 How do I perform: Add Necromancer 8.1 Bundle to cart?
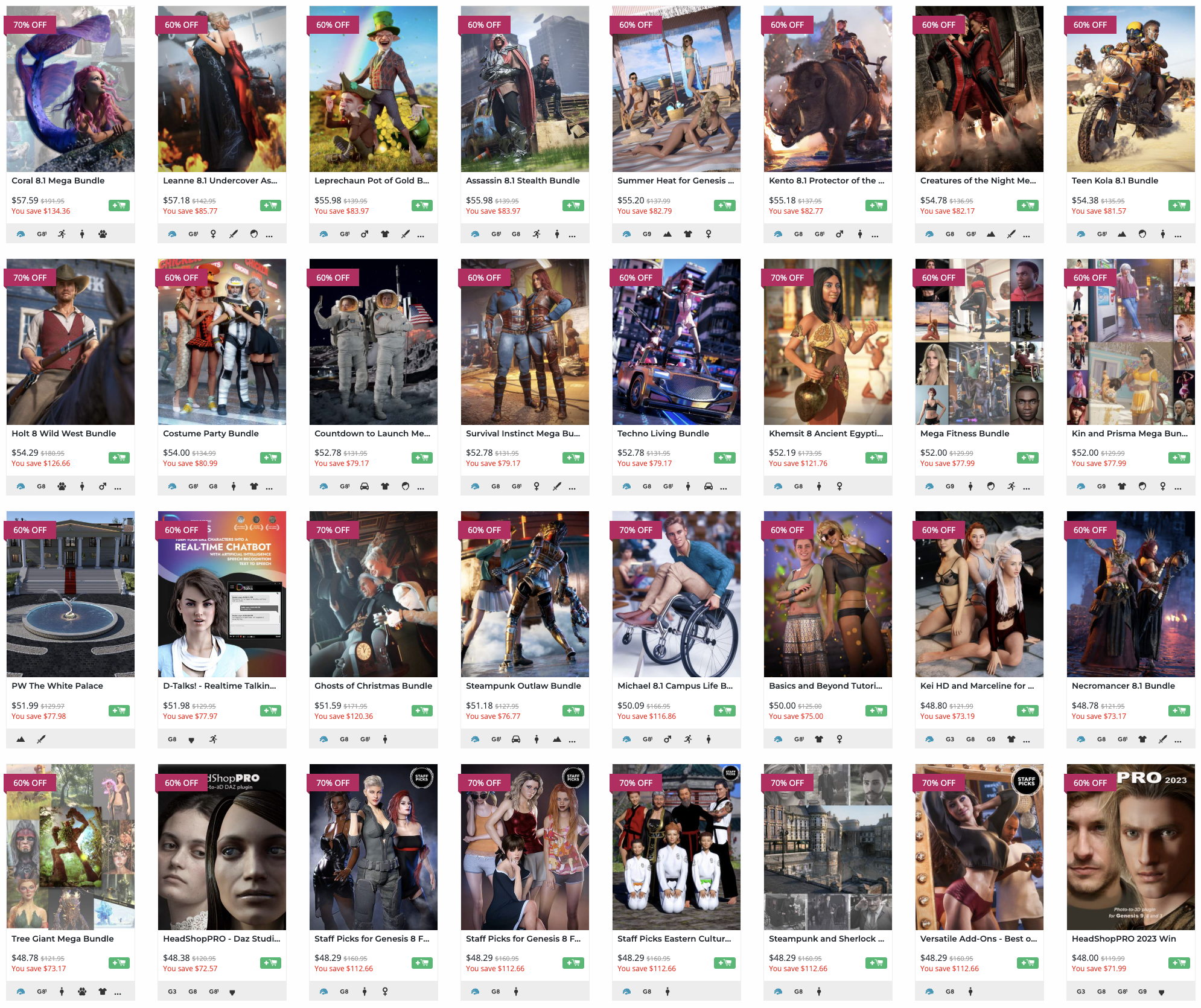1179,711
